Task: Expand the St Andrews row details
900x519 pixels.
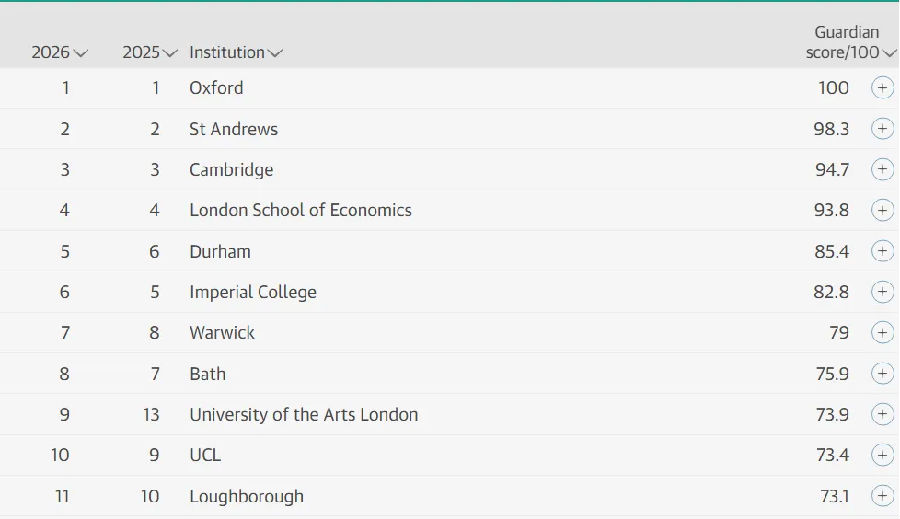Action: 881,129
